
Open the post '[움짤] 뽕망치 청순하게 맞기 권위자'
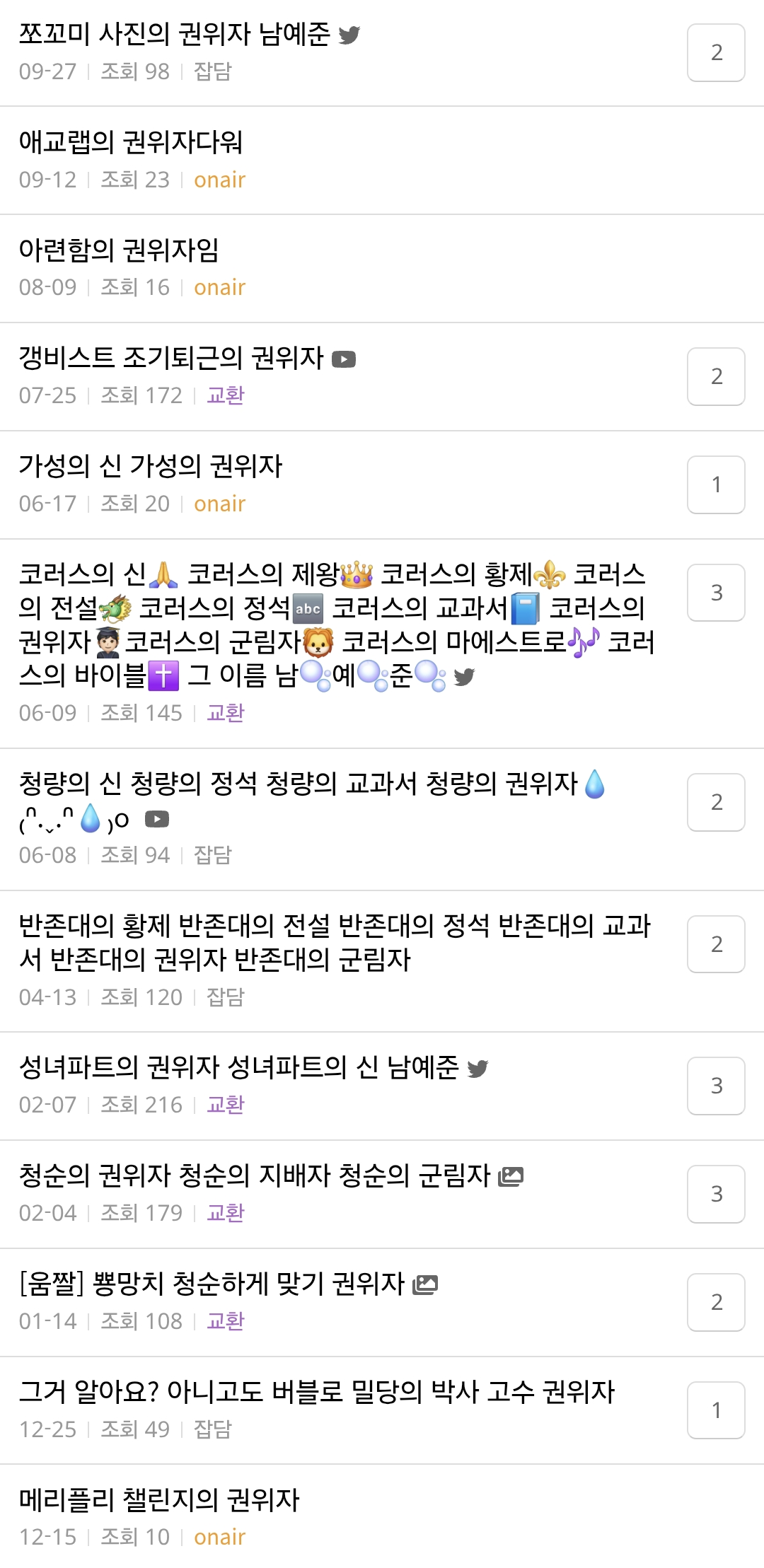point(212,1284)
